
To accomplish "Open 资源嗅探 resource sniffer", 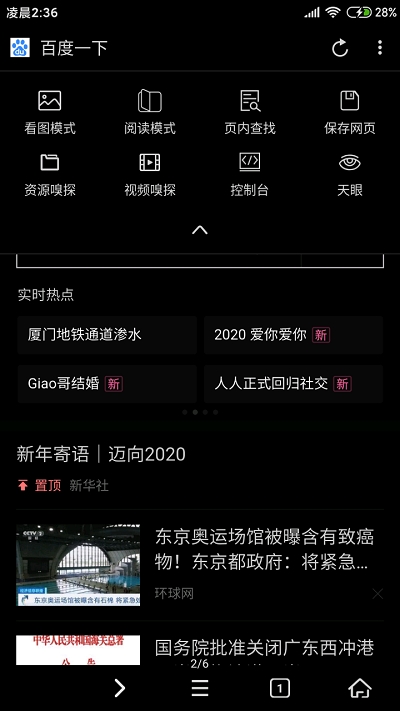I will 50,175.
